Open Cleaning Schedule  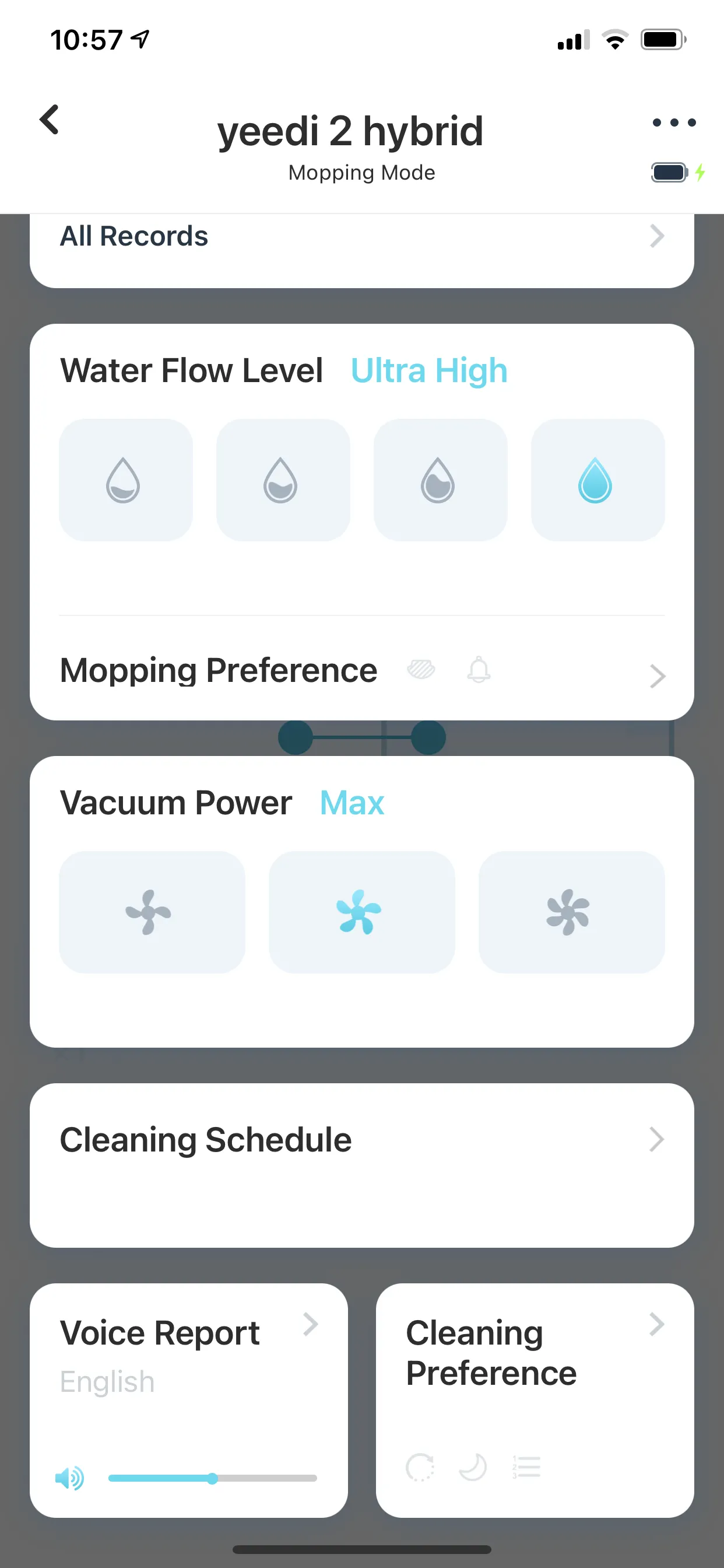point(361,1140)
